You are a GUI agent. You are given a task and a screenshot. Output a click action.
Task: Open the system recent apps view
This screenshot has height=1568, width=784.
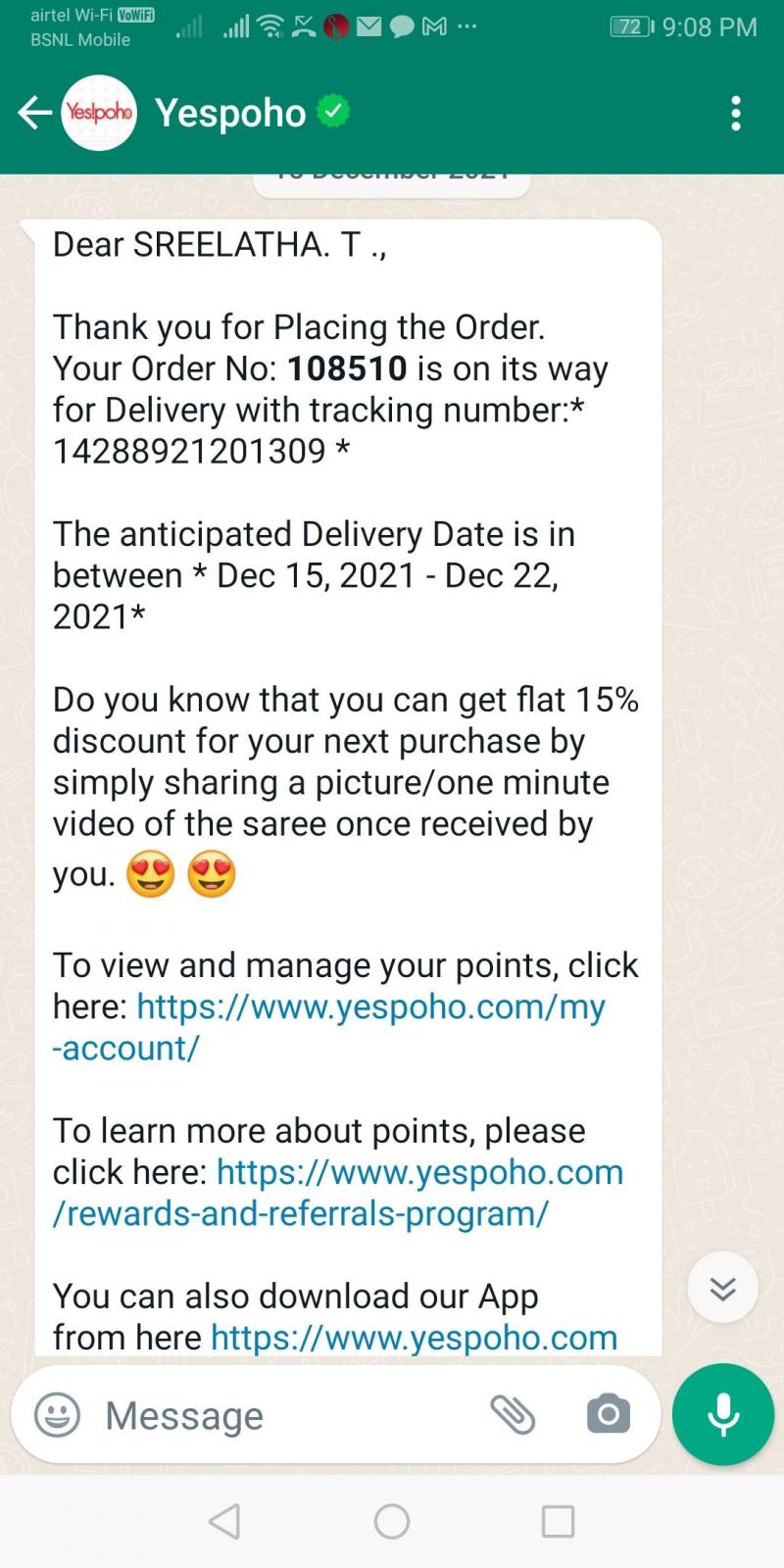click(558, 1521)
